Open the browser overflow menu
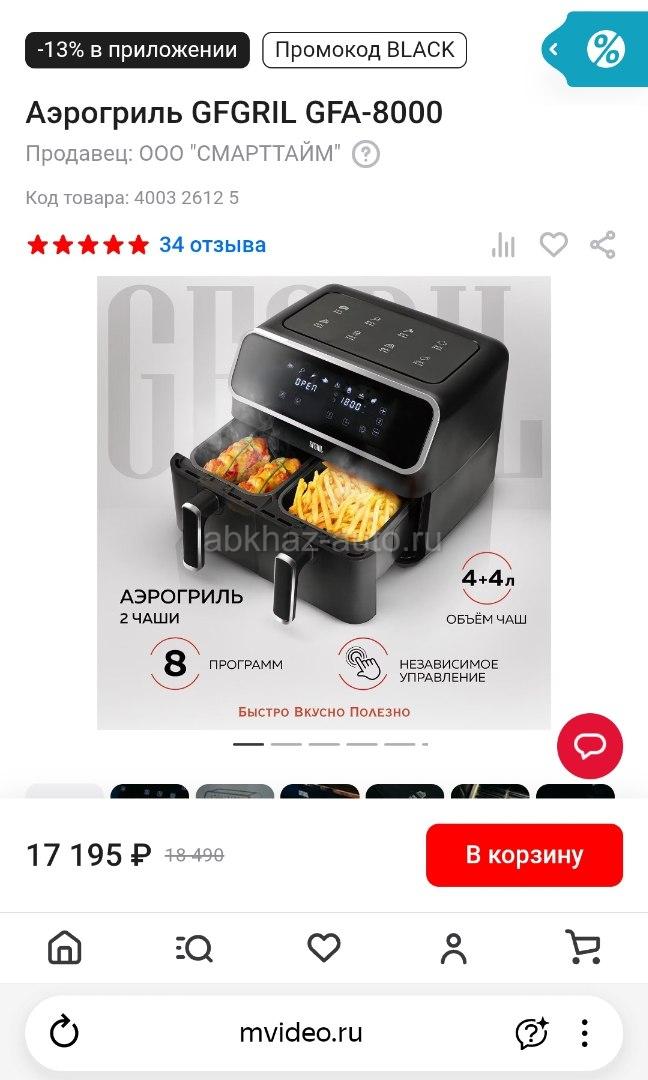 586,1032
